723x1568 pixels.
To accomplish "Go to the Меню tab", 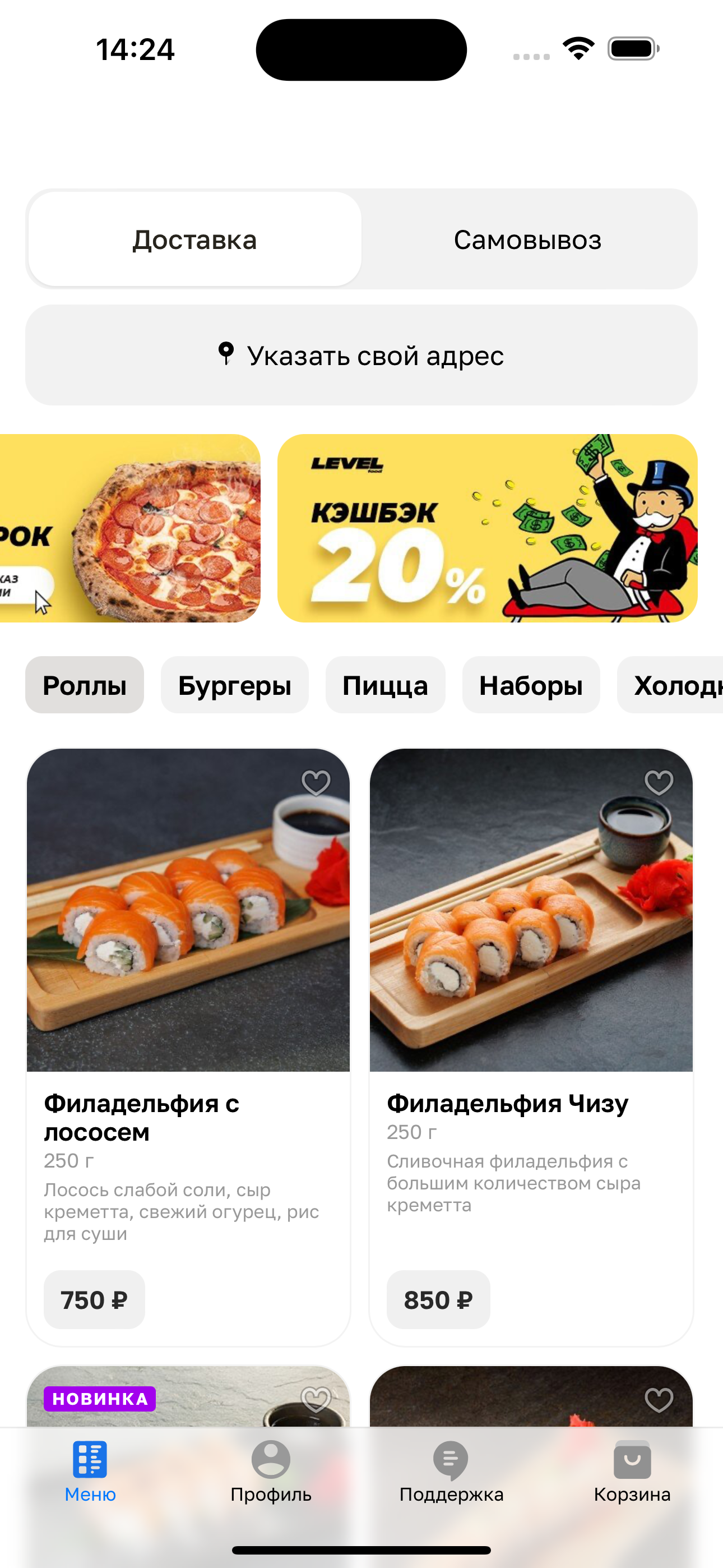I will click(x=90, y=1472).
